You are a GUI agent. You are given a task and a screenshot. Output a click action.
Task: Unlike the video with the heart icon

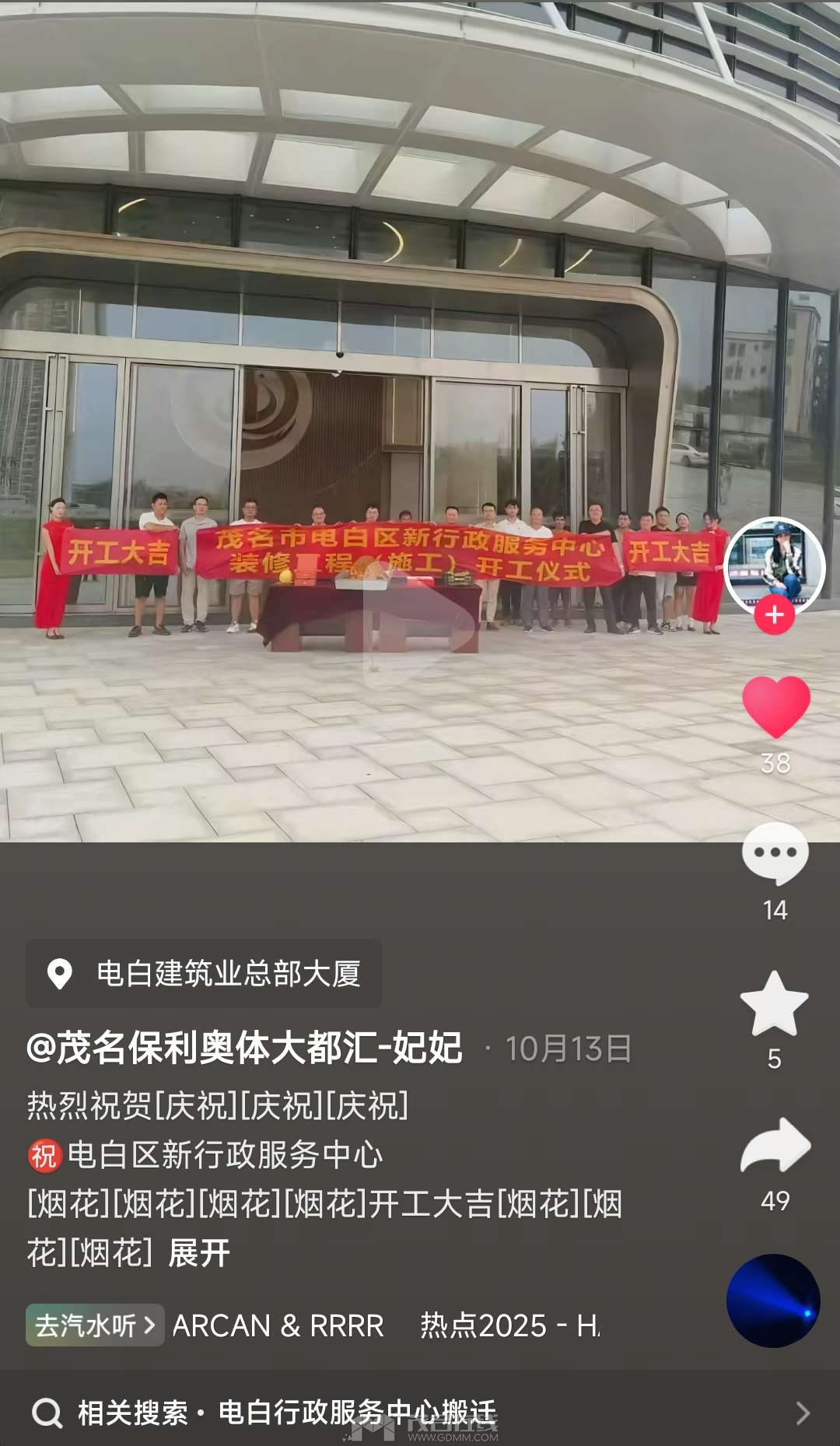pos(776,707)
